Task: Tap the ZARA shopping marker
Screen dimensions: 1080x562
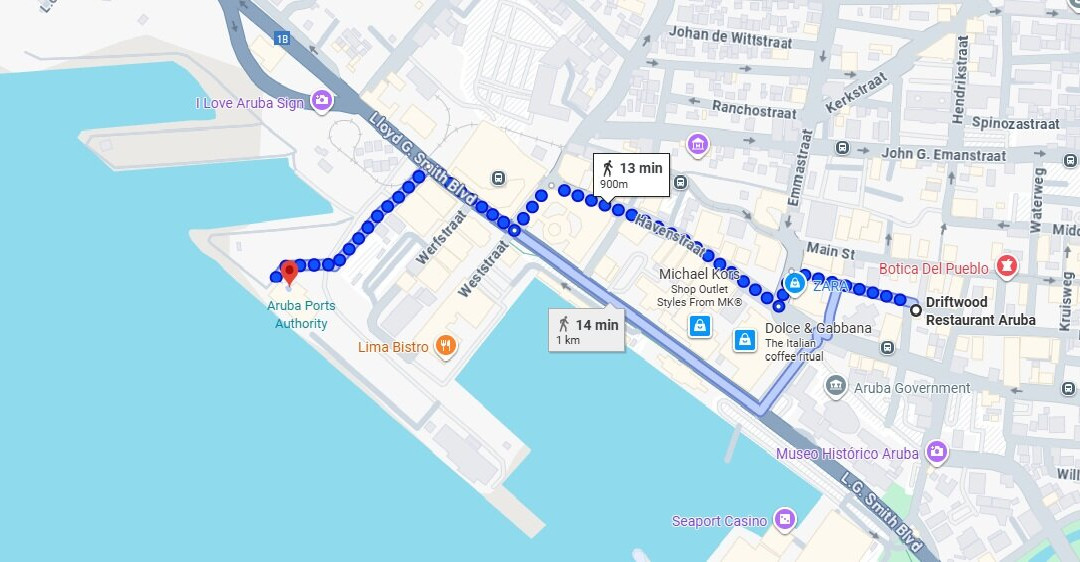Action: coord(794,282)
